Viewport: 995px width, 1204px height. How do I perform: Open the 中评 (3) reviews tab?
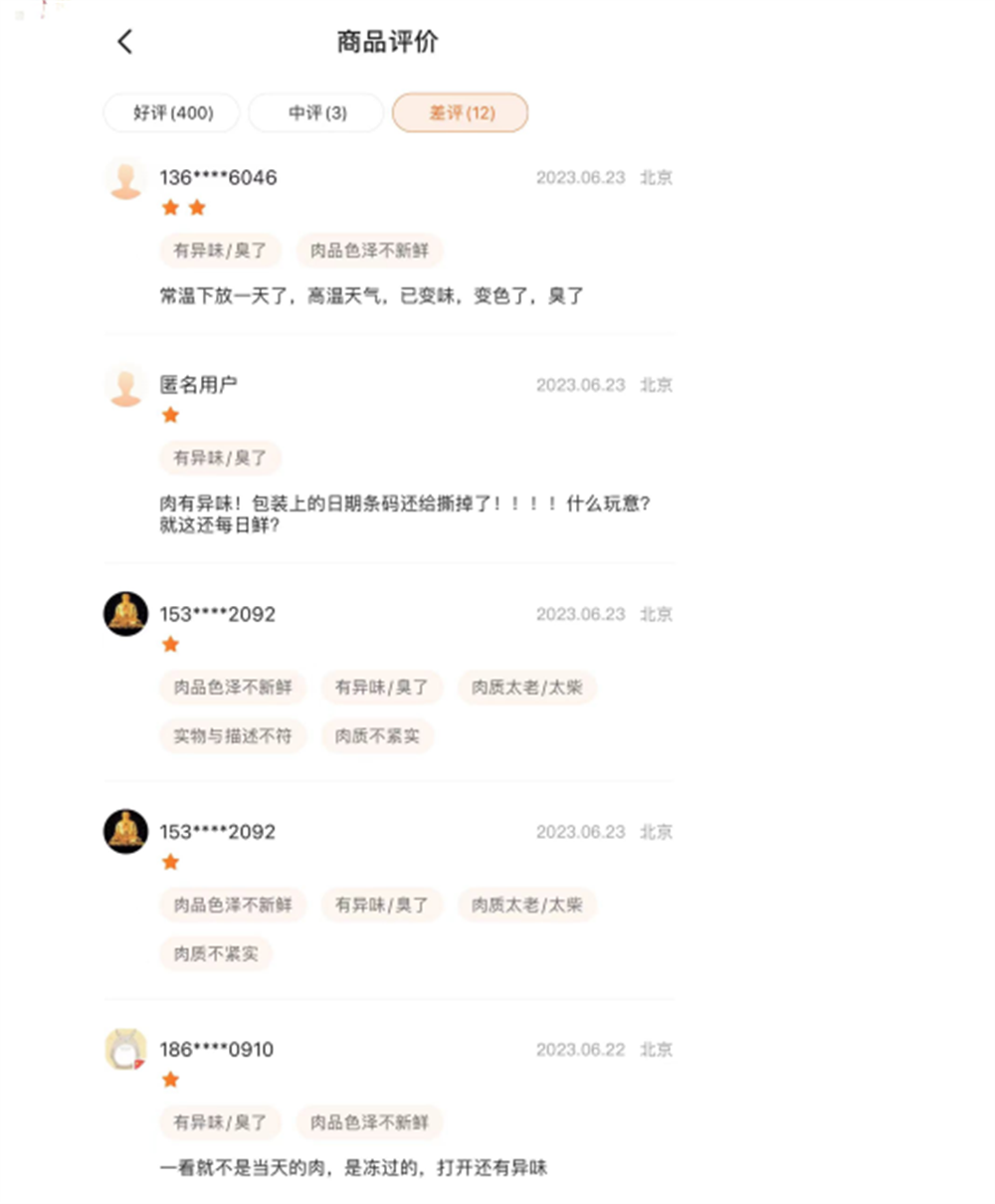(315, 112)
